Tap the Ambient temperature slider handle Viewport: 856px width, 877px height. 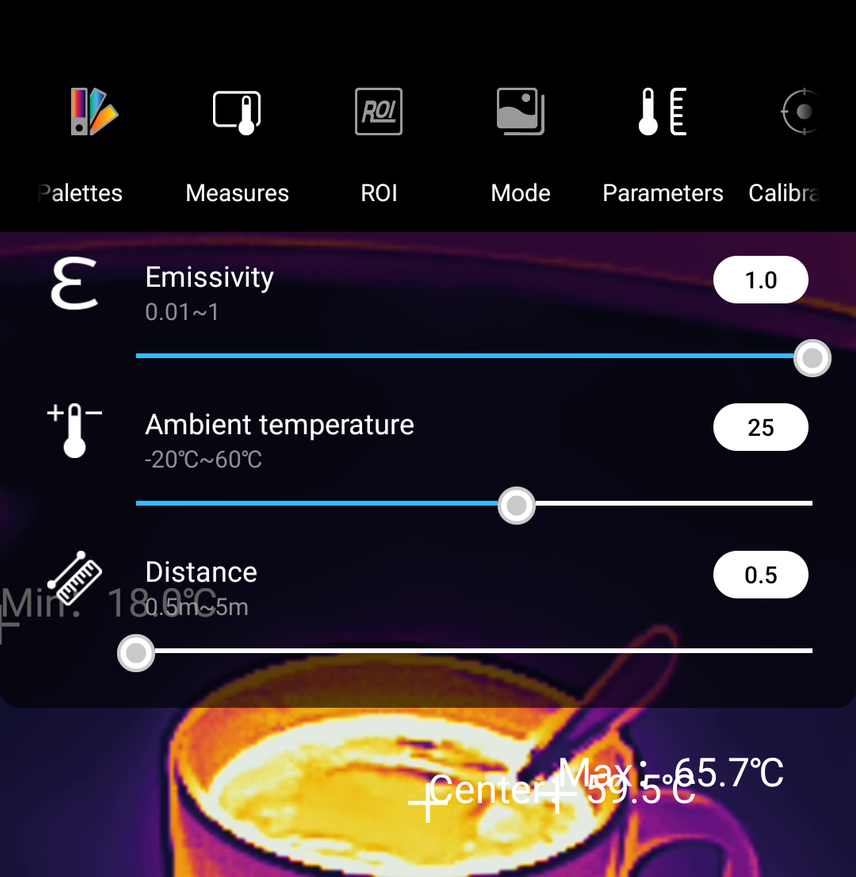click(516, 505)
